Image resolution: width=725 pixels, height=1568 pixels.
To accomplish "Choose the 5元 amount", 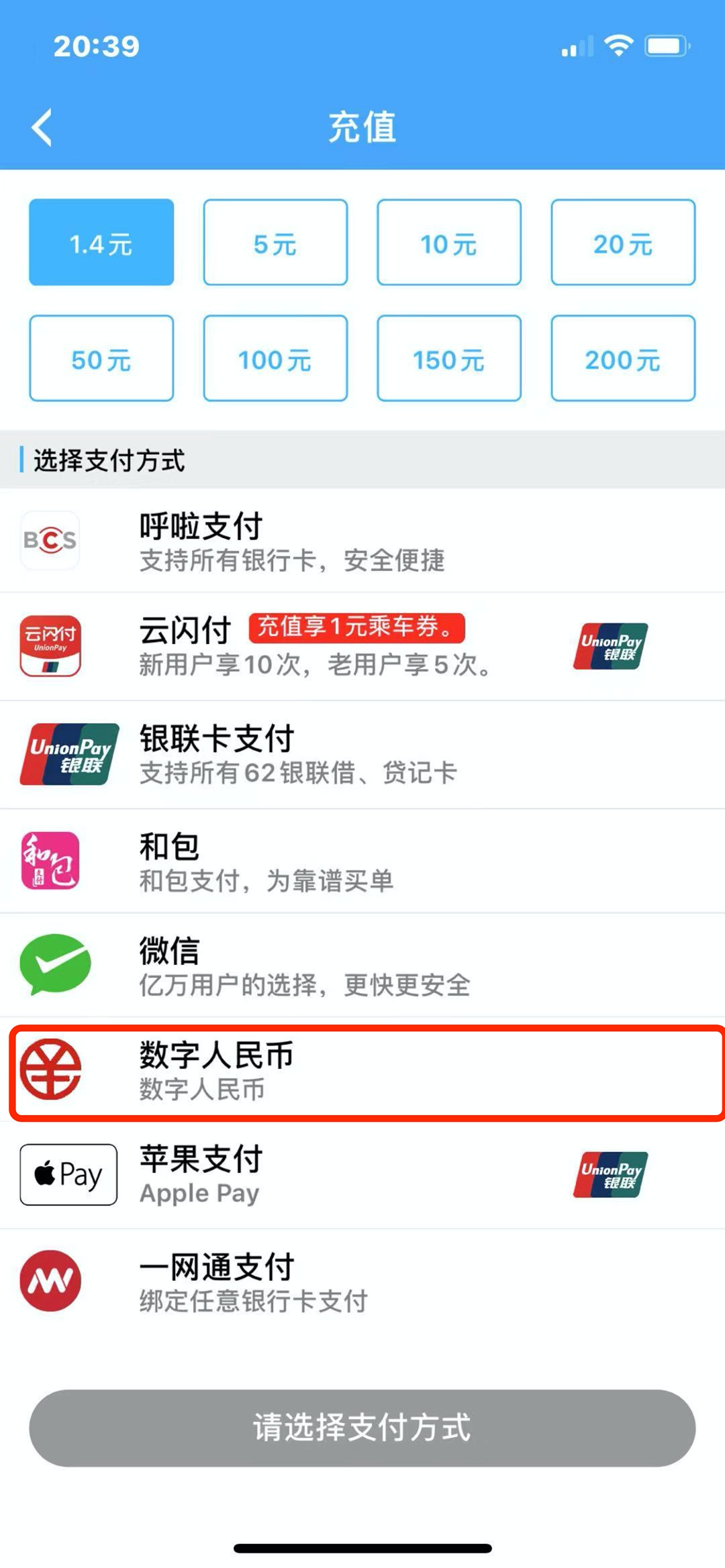I will coord(275,242).
